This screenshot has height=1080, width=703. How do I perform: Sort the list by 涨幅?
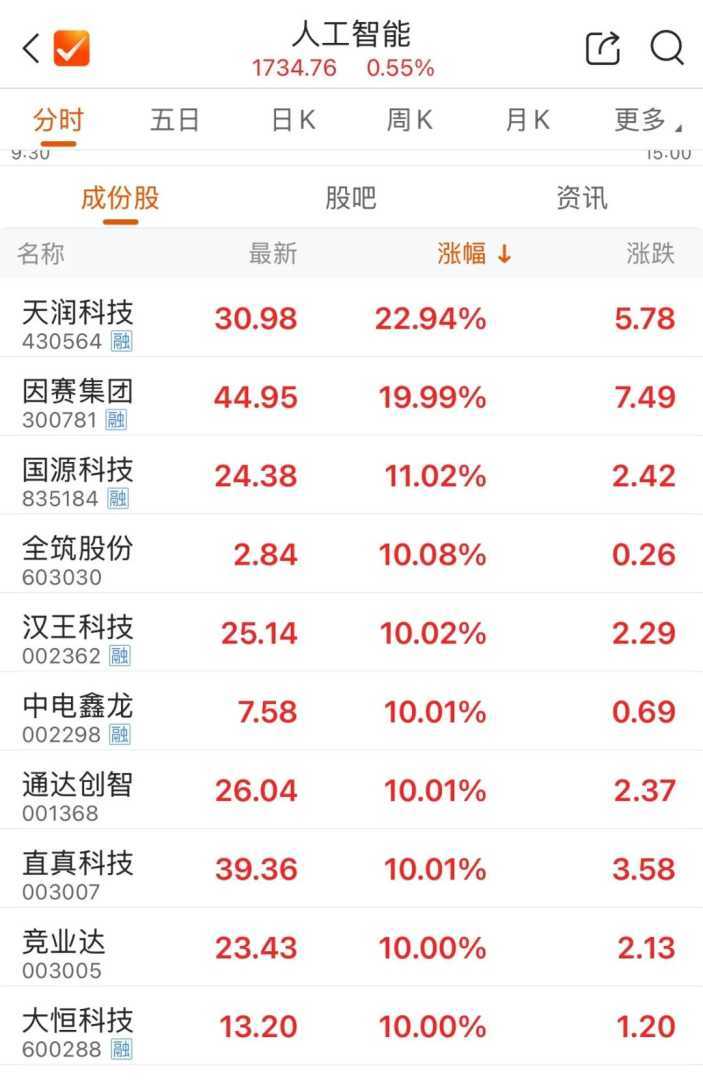[x=474, y=254]
